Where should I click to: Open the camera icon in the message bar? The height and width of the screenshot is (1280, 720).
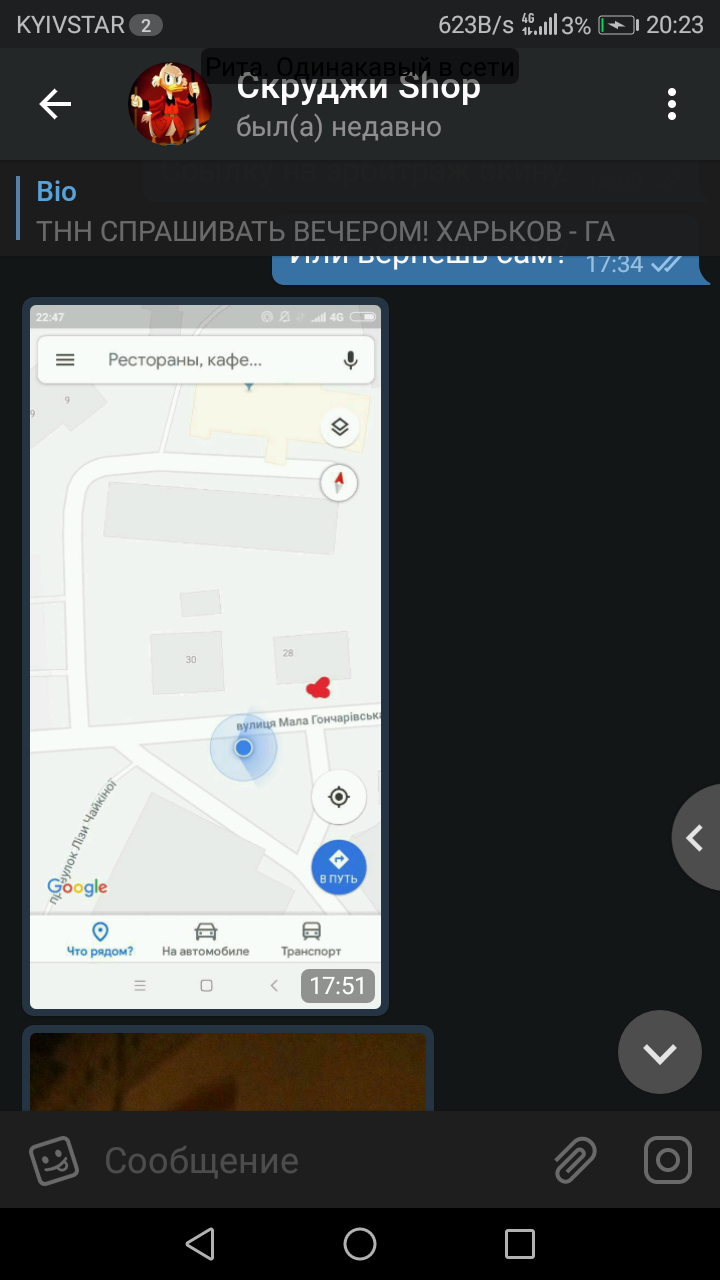[x=668, y=1160]
